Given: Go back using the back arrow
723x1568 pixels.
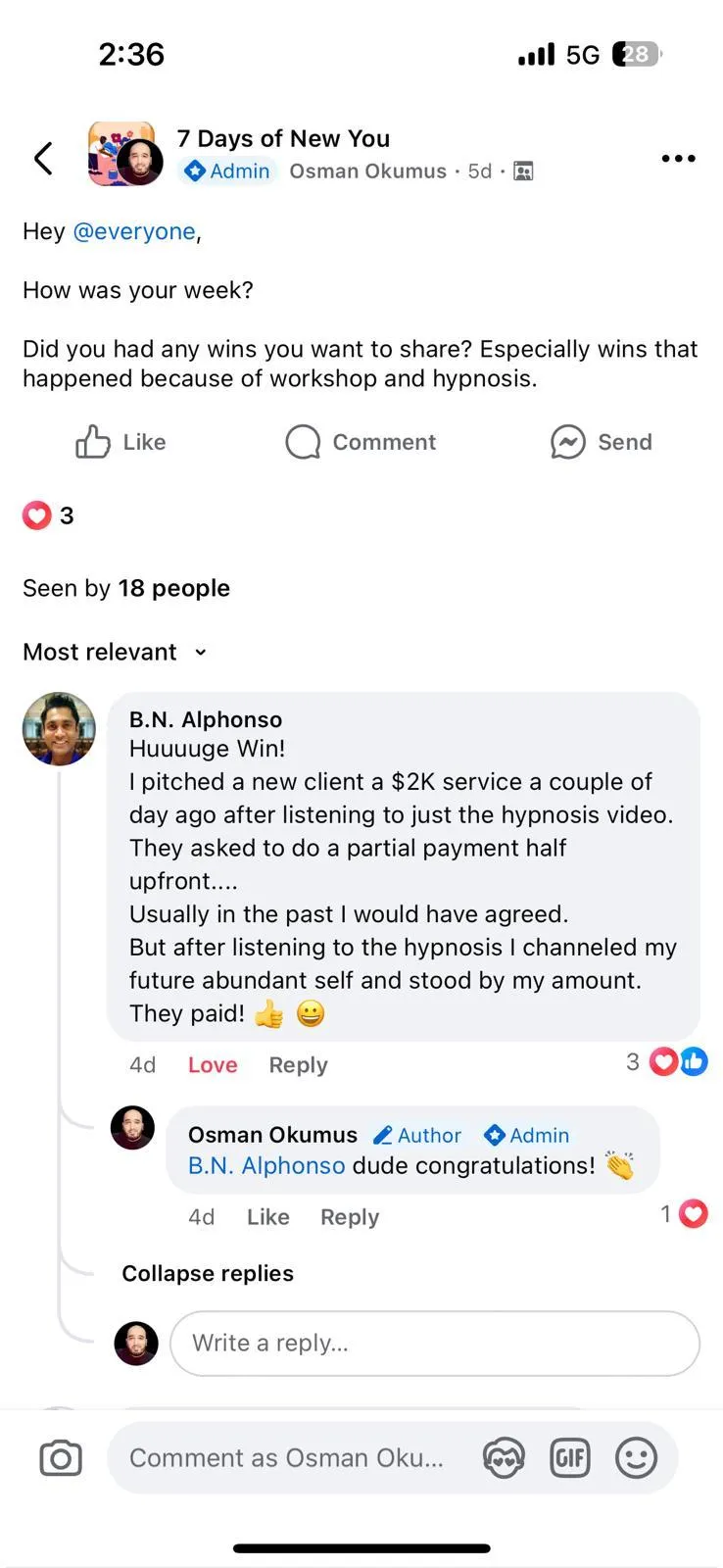Looking at the screenshot, I should 43,158.
